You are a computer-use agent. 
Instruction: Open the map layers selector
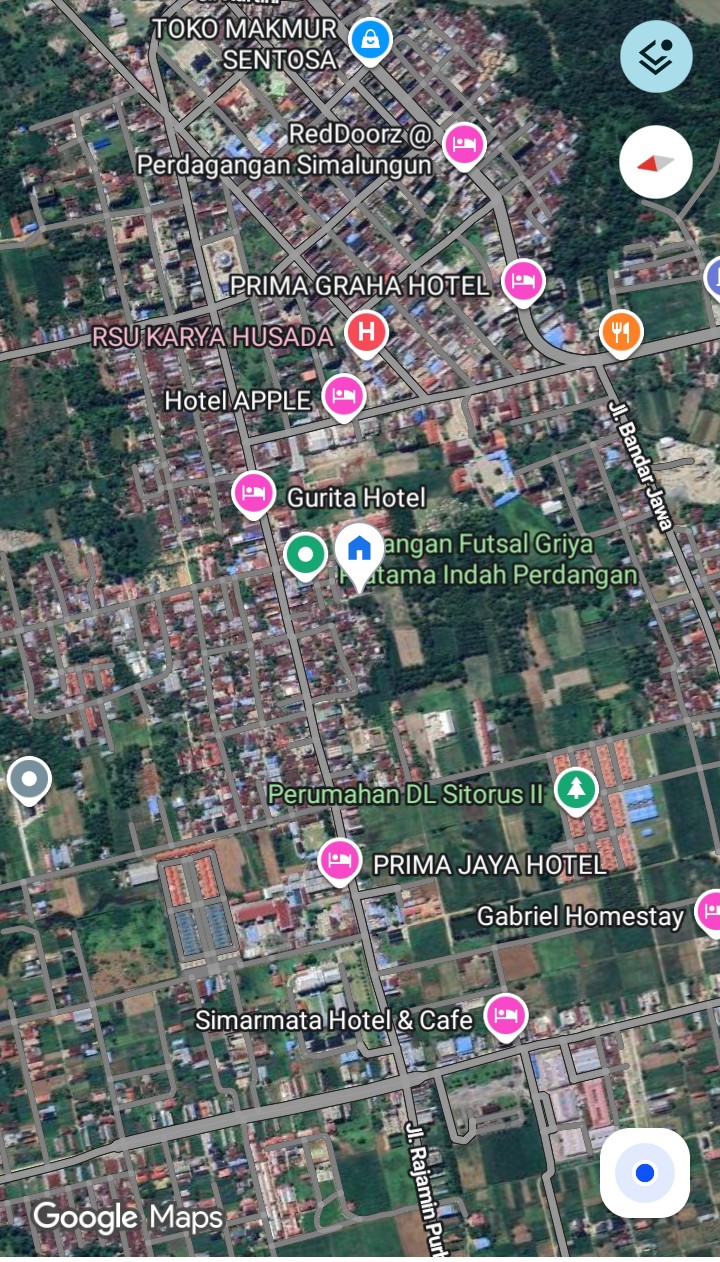656,57
